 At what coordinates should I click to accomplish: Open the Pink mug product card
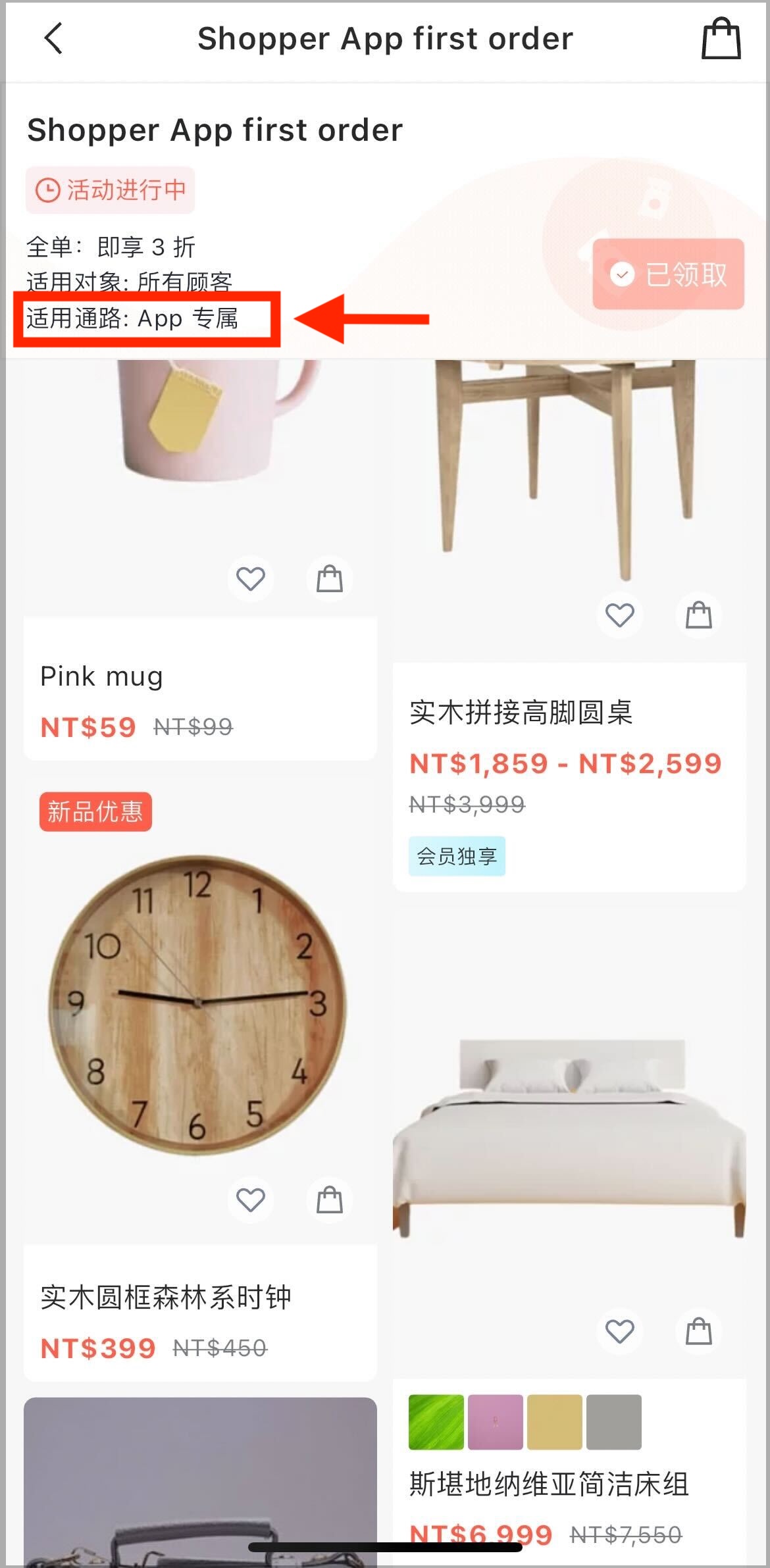[x=200, y=688]
